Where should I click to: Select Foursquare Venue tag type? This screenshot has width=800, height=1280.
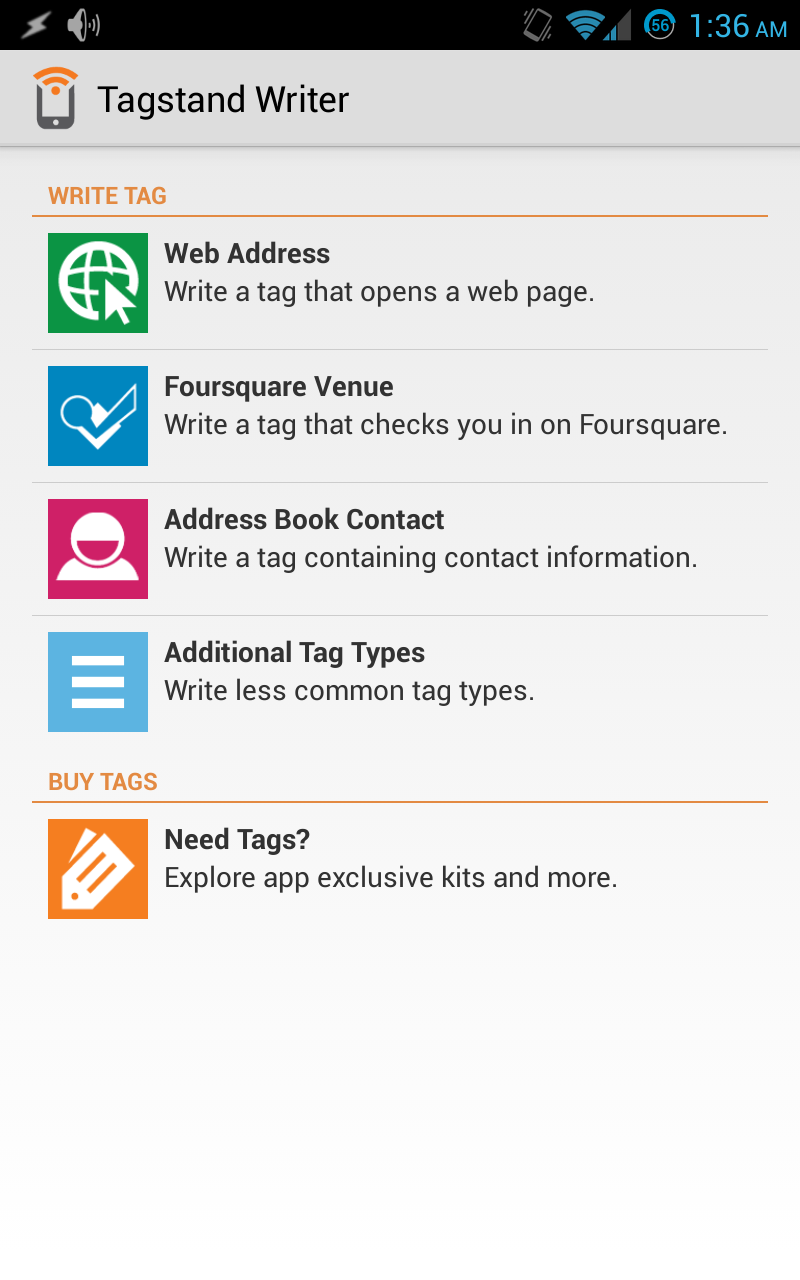click(400, 416)
